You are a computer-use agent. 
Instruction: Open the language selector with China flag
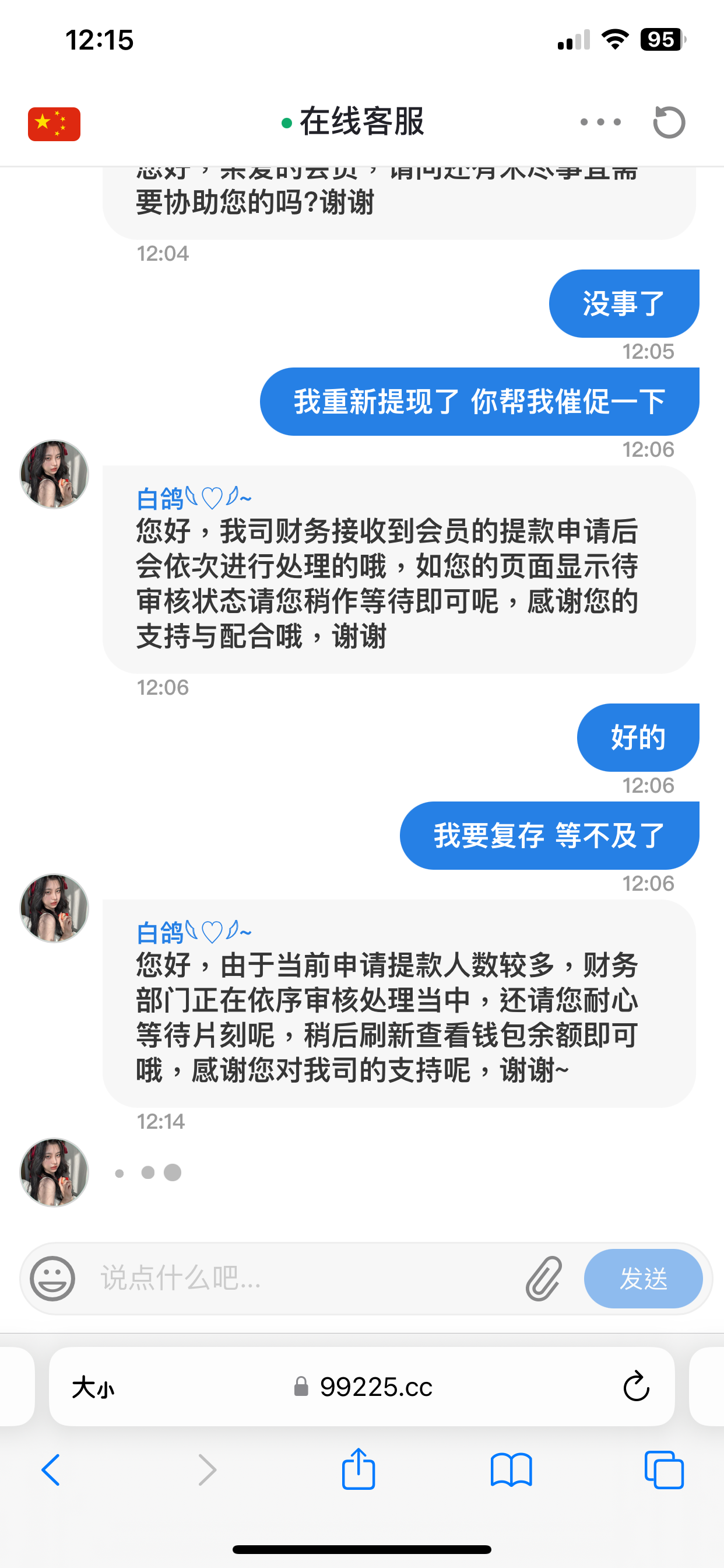(x=54, y=124)
